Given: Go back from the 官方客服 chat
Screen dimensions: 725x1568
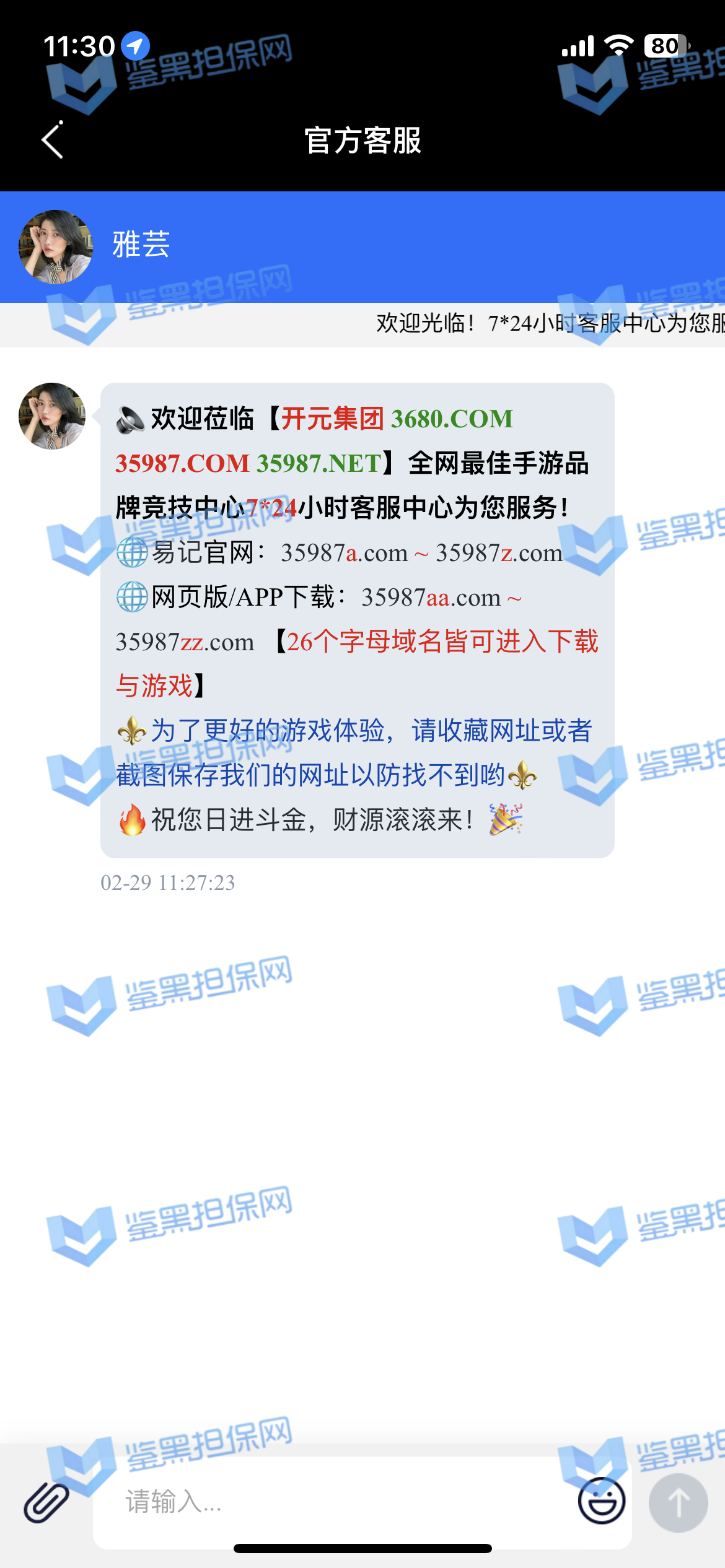Looking at the screenshot, I should 53,140.
